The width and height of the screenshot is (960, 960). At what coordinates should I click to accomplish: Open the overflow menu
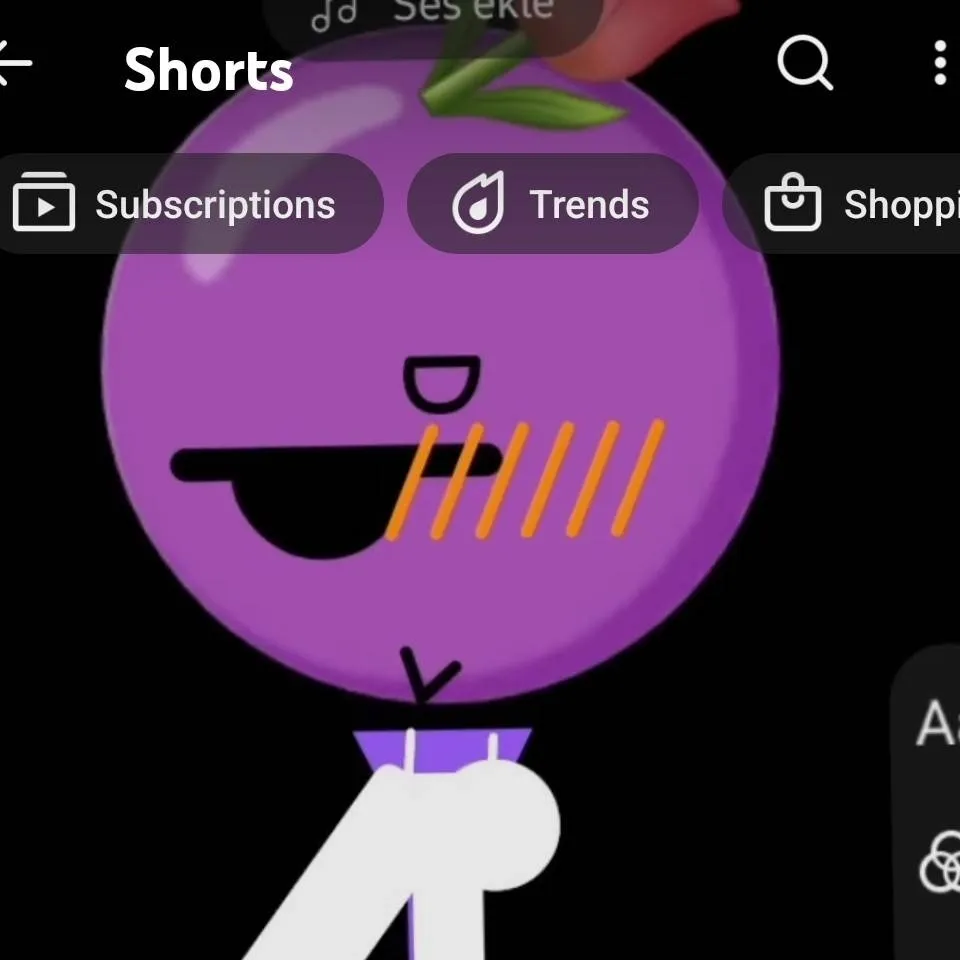pyautogui.click(x=939, y=64)
